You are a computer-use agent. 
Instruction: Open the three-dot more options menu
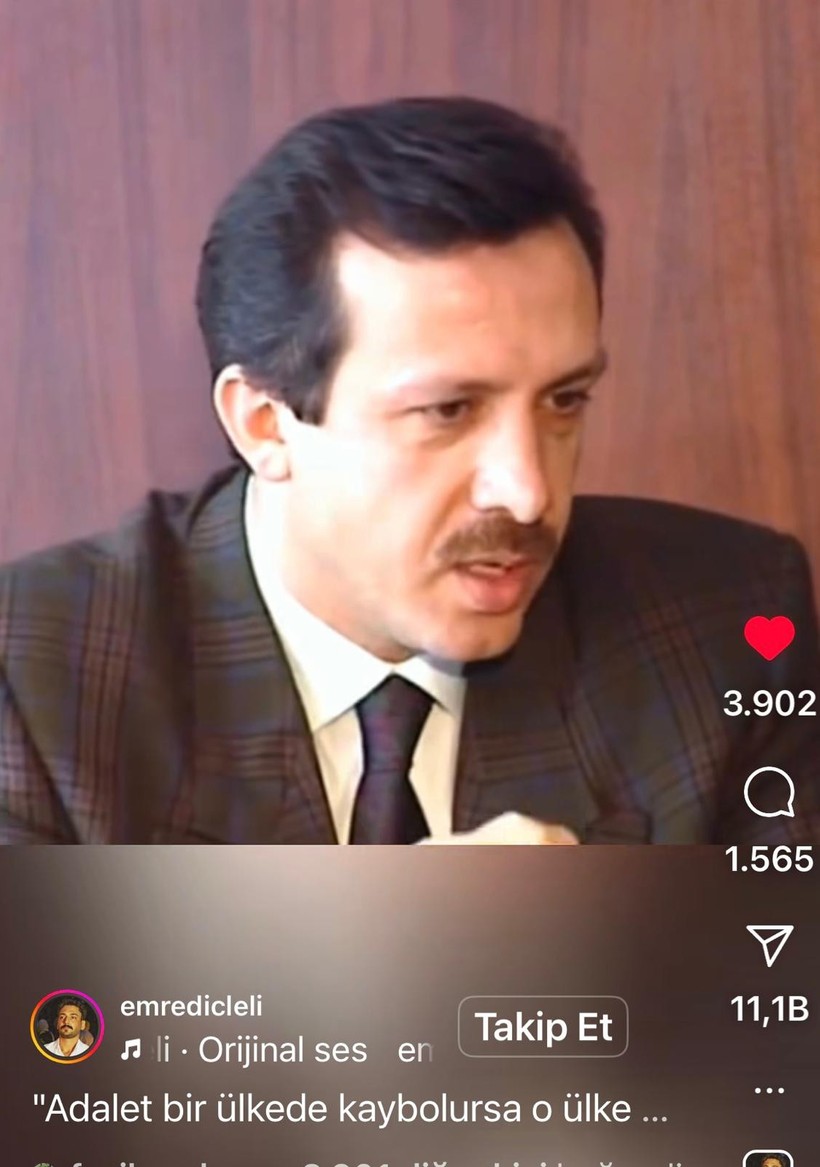pyautogui.click(x=769, y=1090)
